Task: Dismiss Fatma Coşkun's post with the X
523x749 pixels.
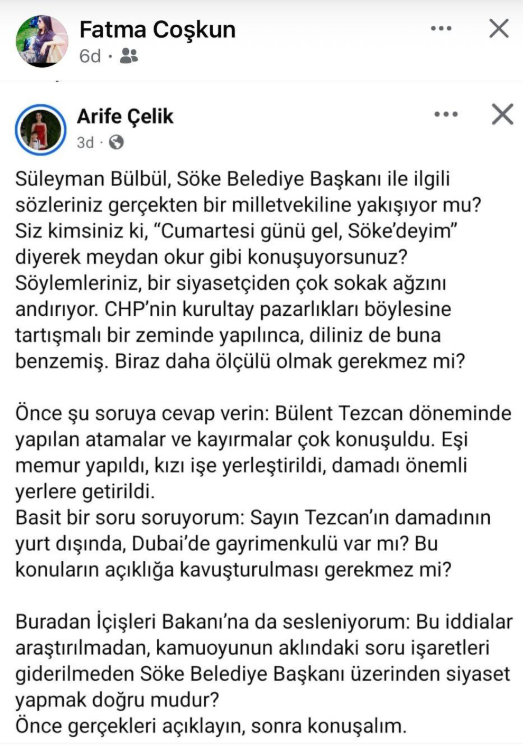Action: click(499, 29)
